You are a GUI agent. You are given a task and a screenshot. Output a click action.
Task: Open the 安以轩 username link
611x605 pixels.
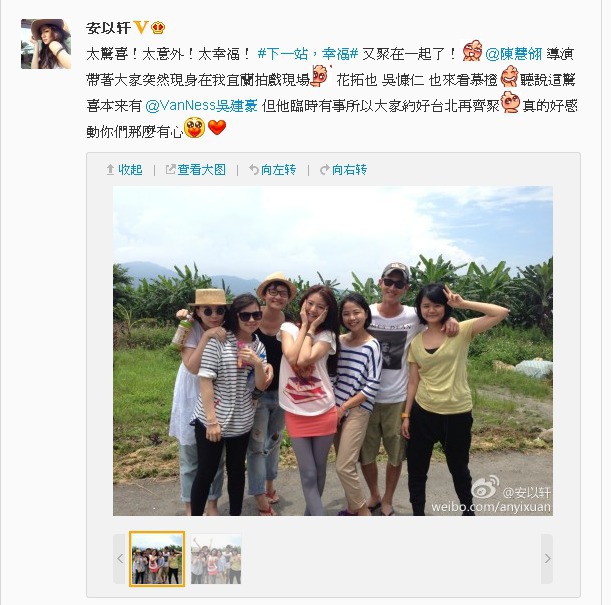pos(110,26)
